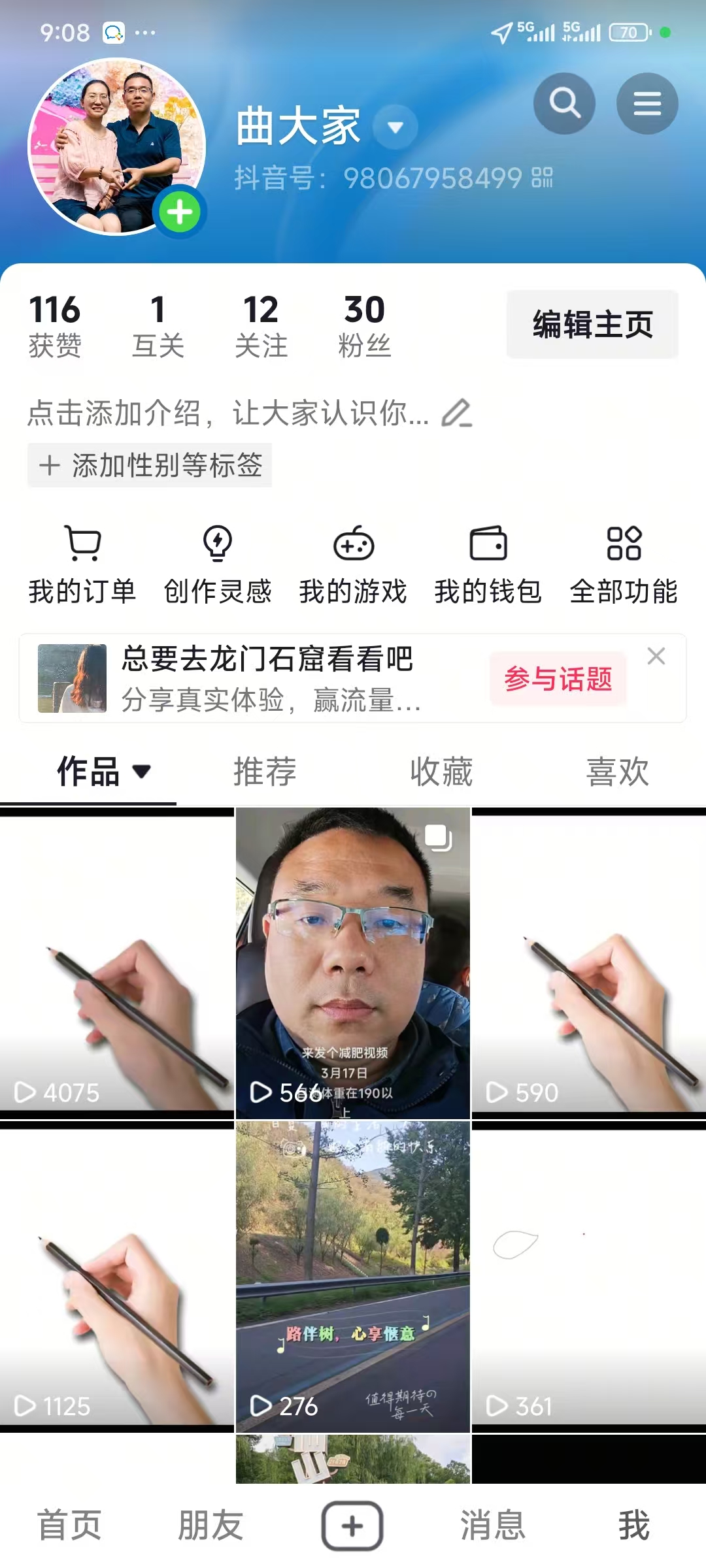Tap the green plus on the avatar
706x1568 pixels.
pos(180,212)
